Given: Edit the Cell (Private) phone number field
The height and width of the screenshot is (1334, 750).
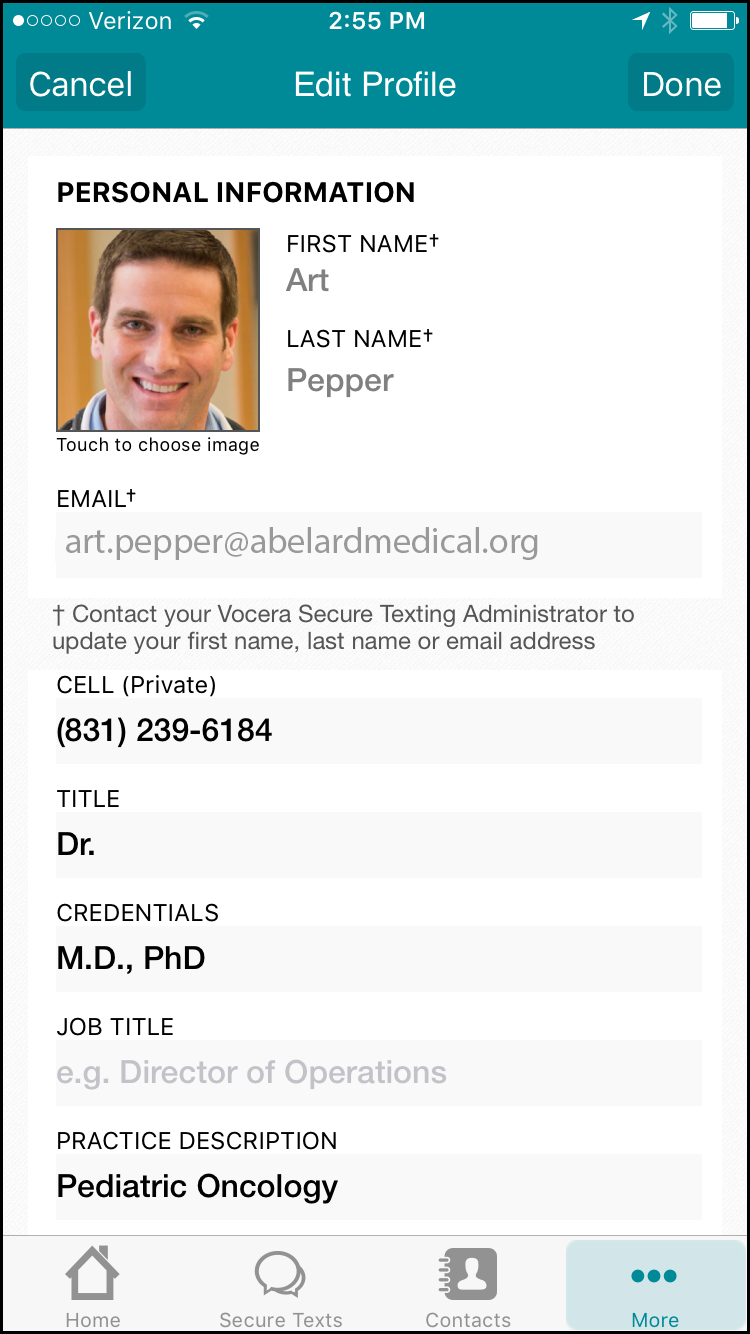Looking at the screenshot, I should pos(378,731).
